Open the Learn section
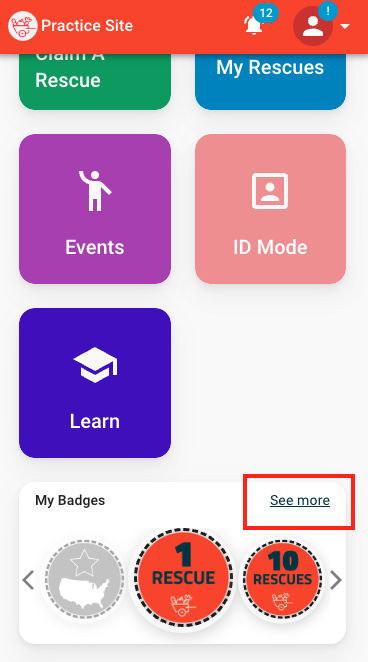 [95, 383]
